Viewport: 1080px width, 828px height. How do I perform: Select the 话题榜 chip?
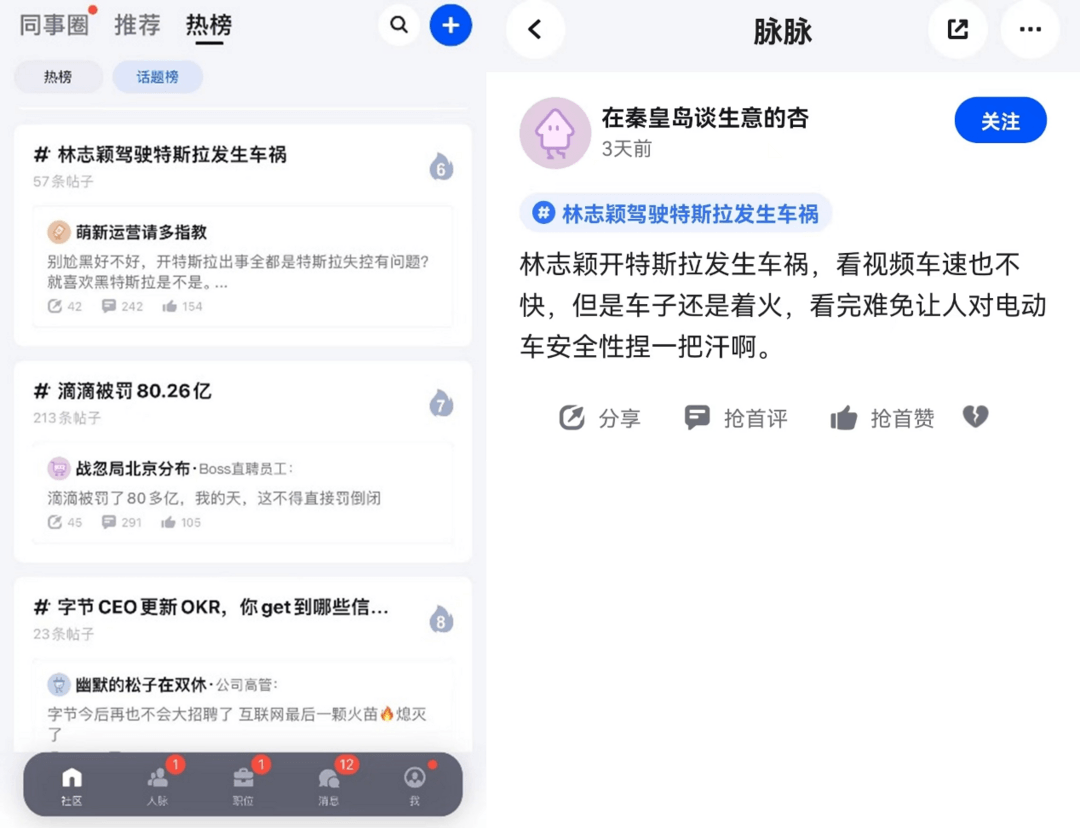click(x=157, y=77)
